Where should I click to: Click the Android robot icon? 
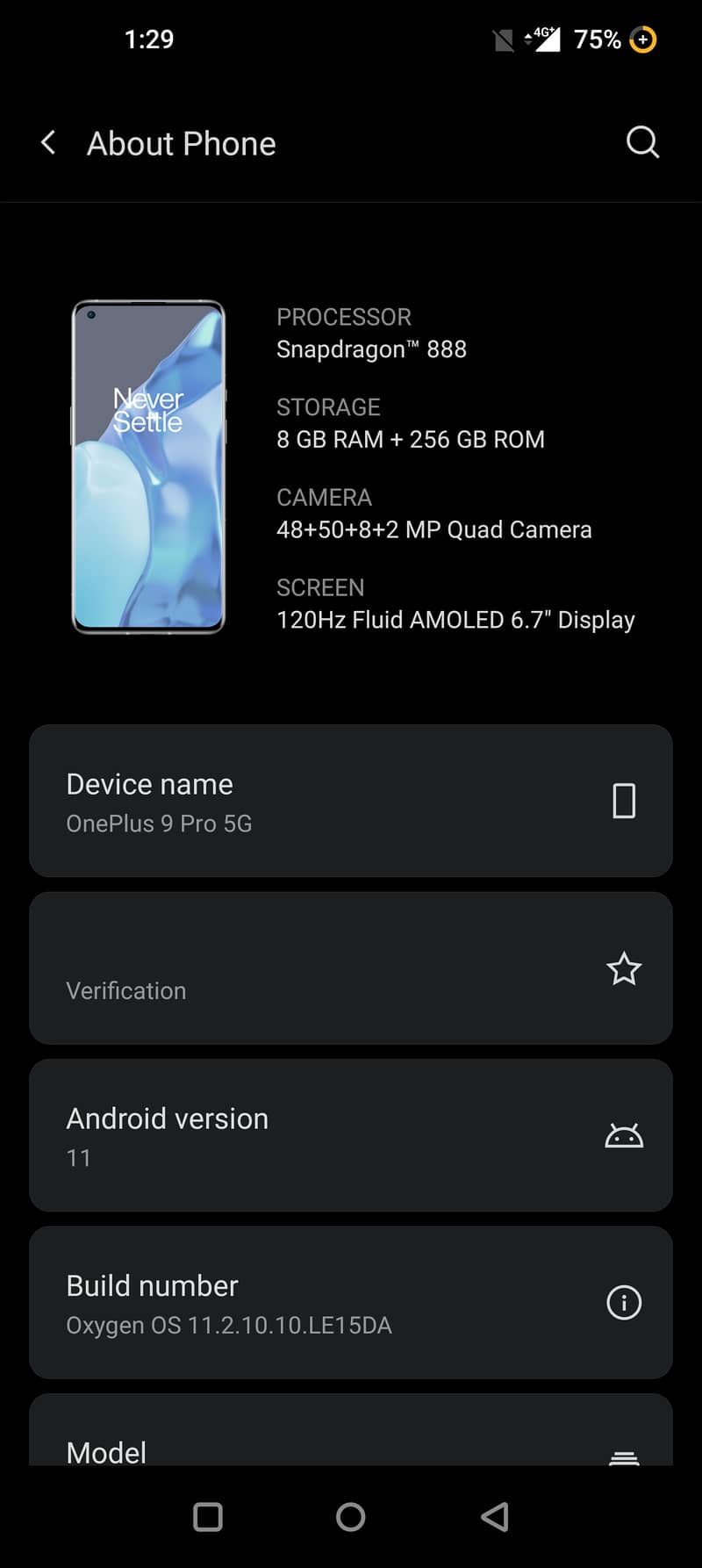pos(623,1134)
